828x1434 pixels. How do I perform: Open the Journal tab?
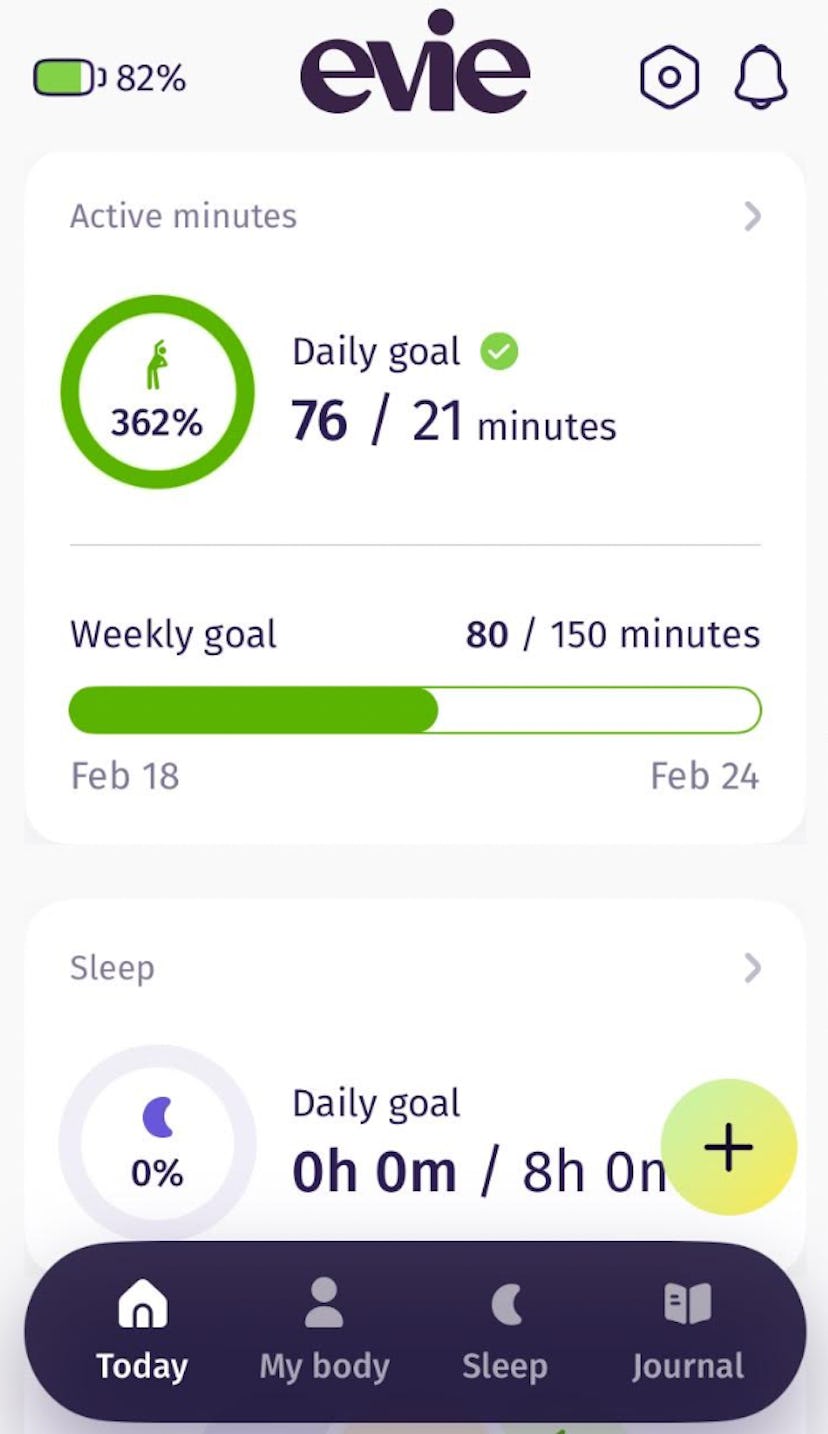pyautogui.click(x=688, y=1331)
